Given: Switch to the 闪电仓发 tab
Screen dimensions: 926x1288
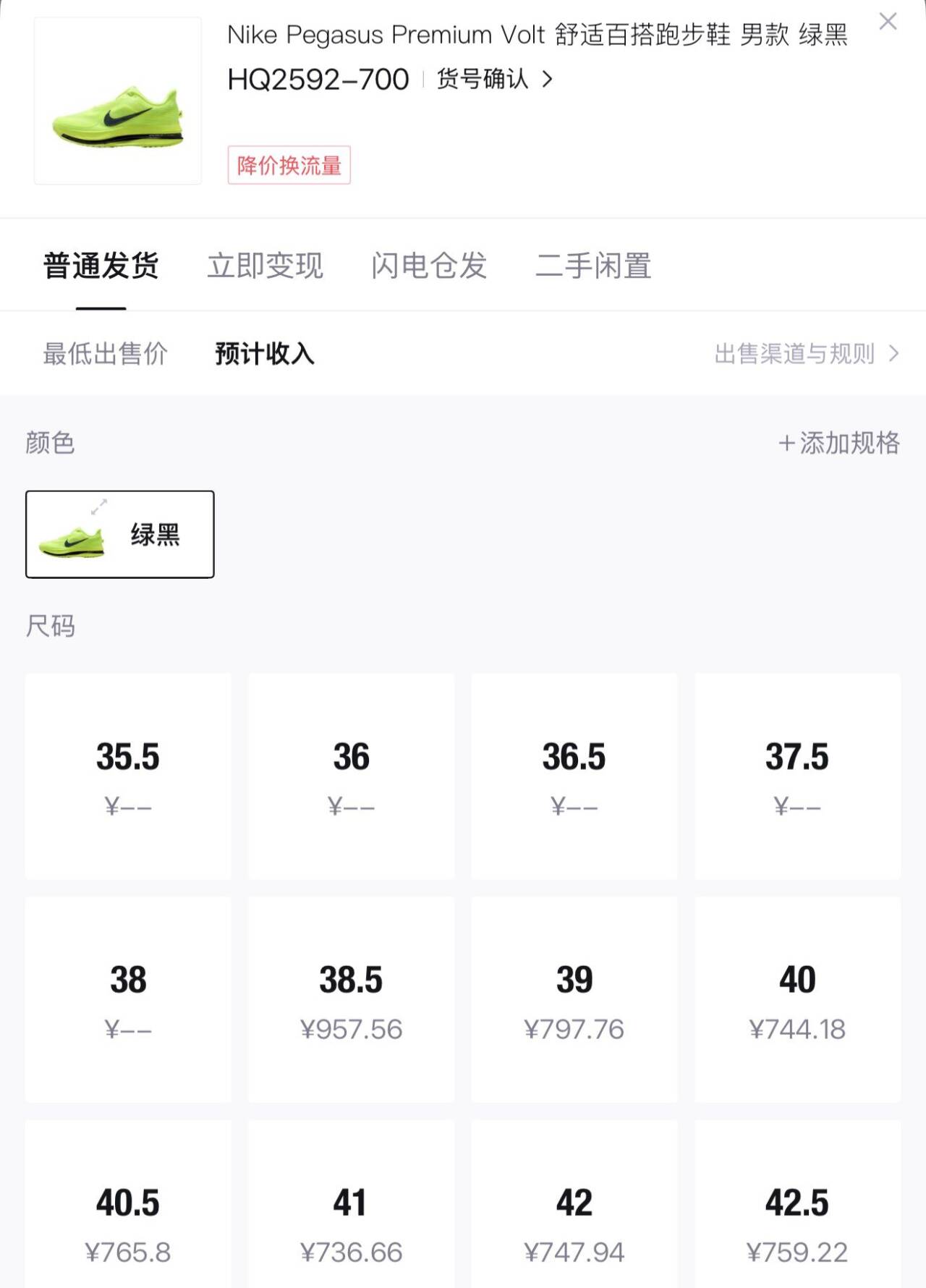Looking at the screenshot, I should (x=429, y=266).
